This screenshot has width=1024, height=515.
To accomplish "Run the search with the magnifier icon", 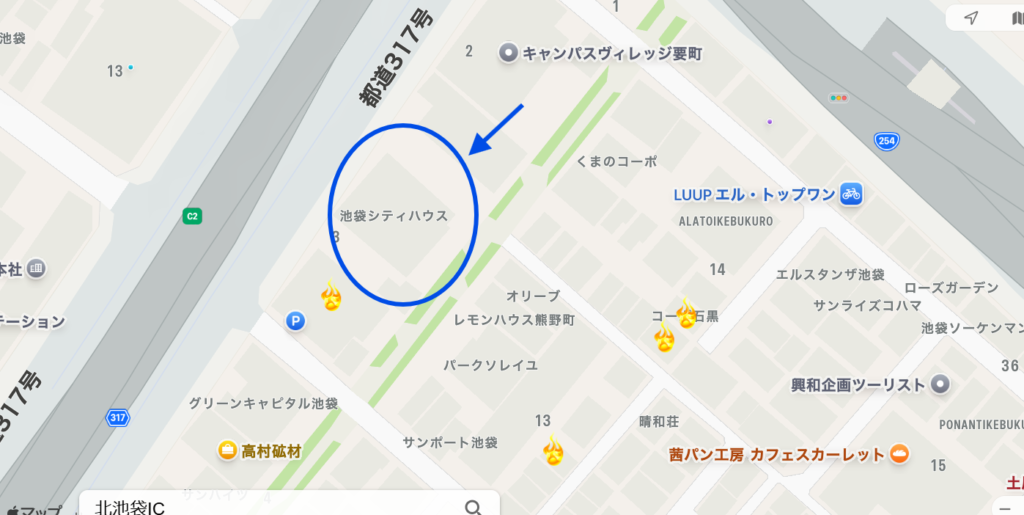I will [x=474, y=506].
